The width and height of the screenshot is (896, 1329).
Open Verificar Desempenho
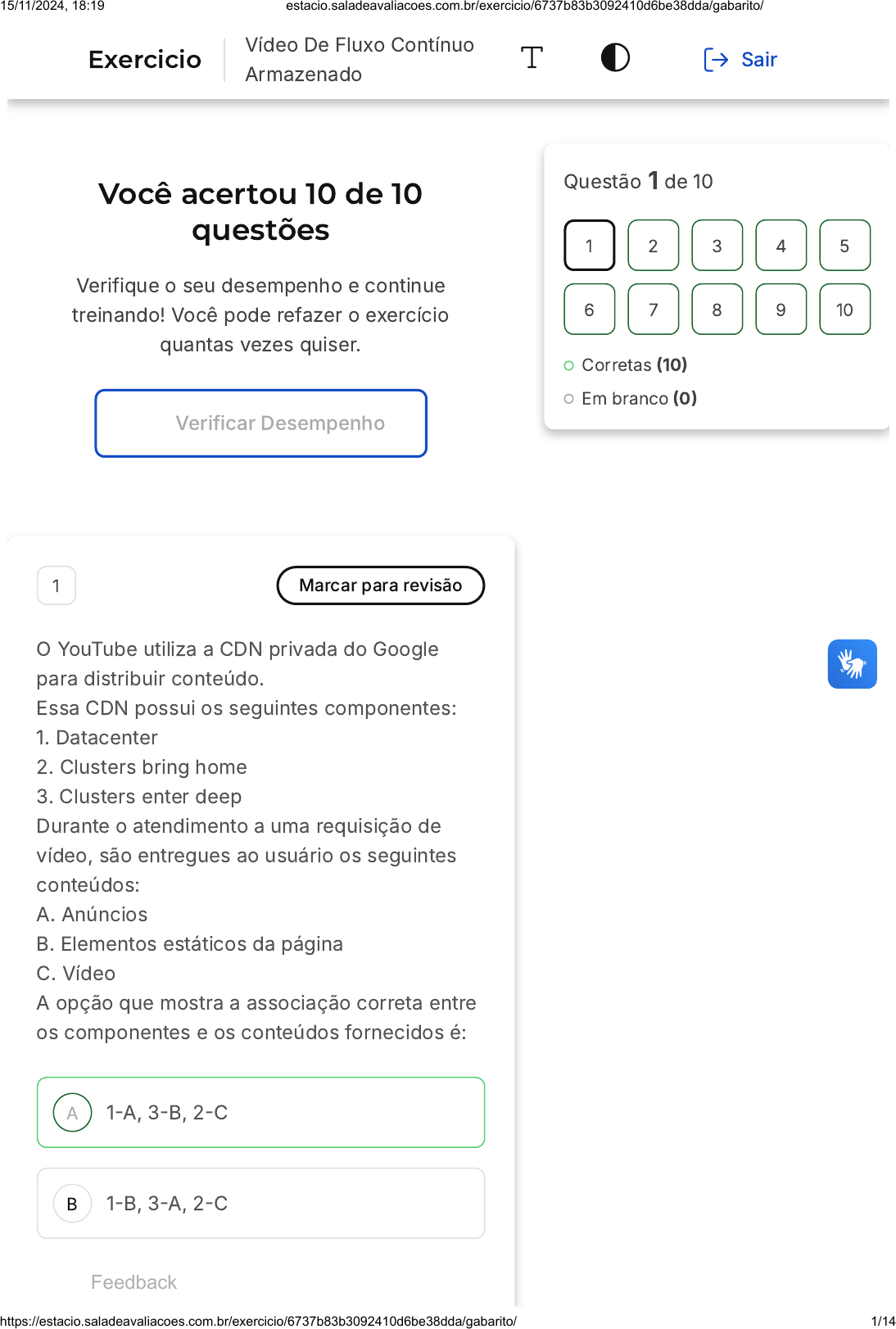point(260,423)
